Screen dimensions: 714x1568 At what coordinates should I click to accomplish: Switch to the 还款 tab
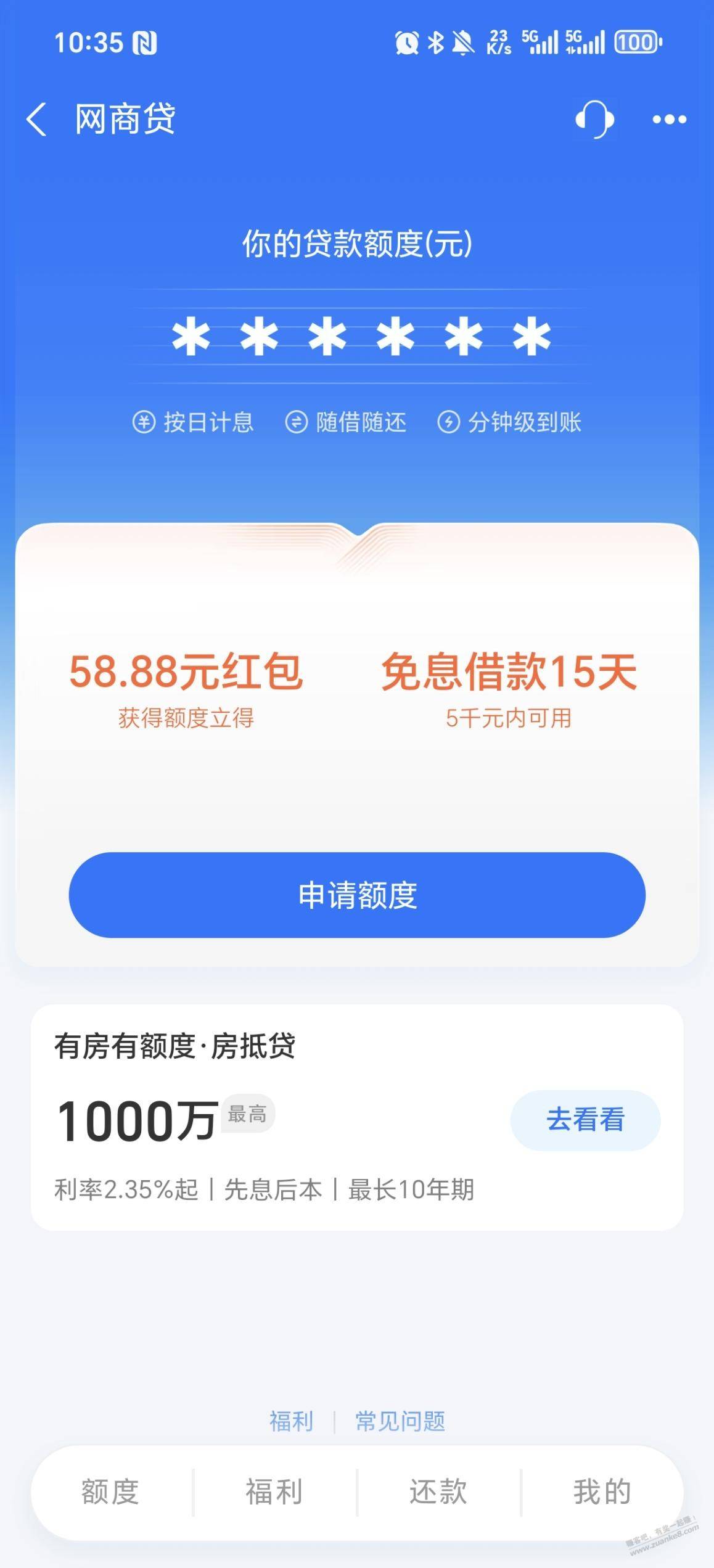point(438,1492)
